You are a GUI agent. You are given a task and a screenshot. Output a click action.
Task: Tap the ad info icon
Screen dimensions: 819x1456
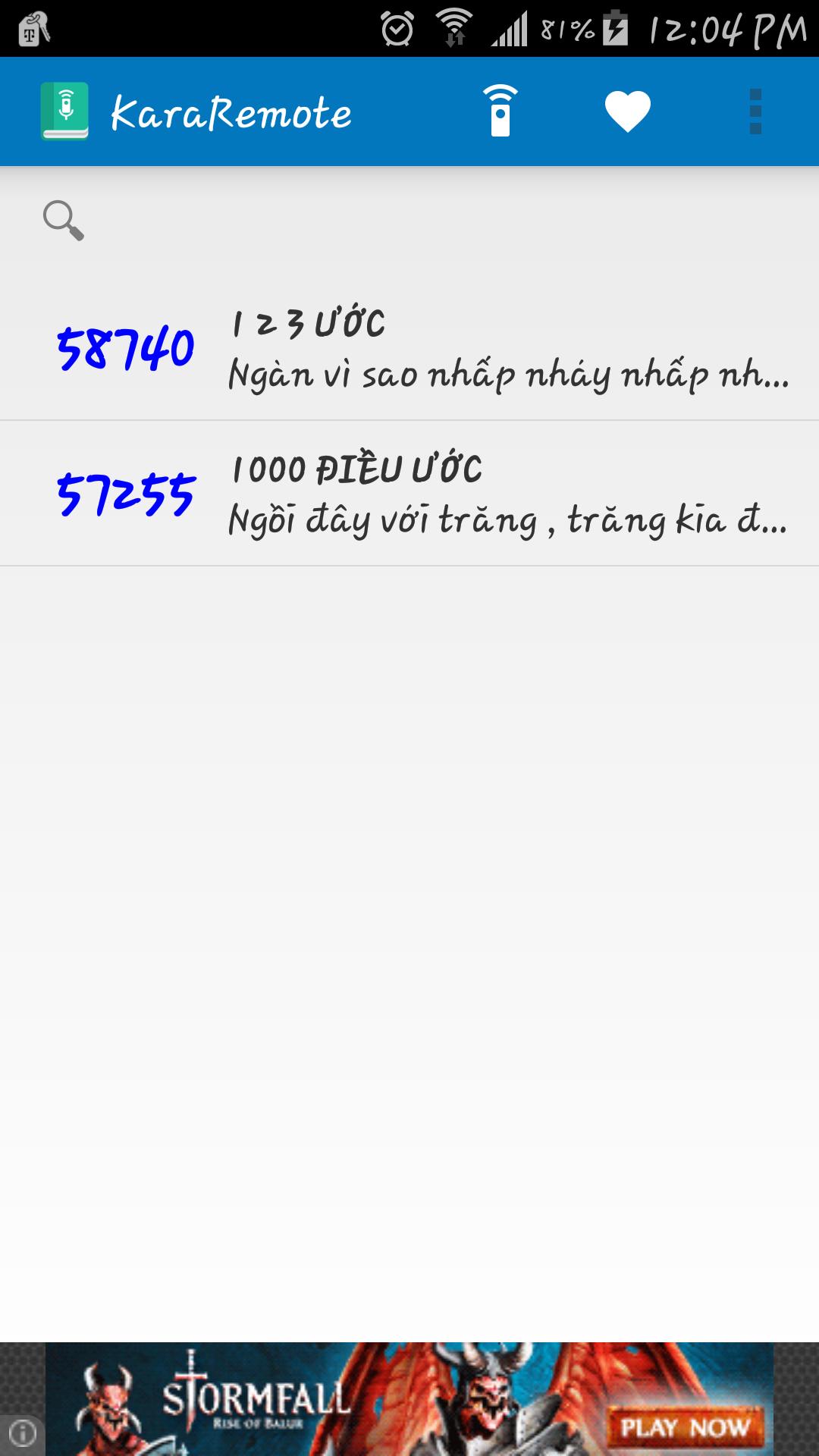tap(22, 1433)
